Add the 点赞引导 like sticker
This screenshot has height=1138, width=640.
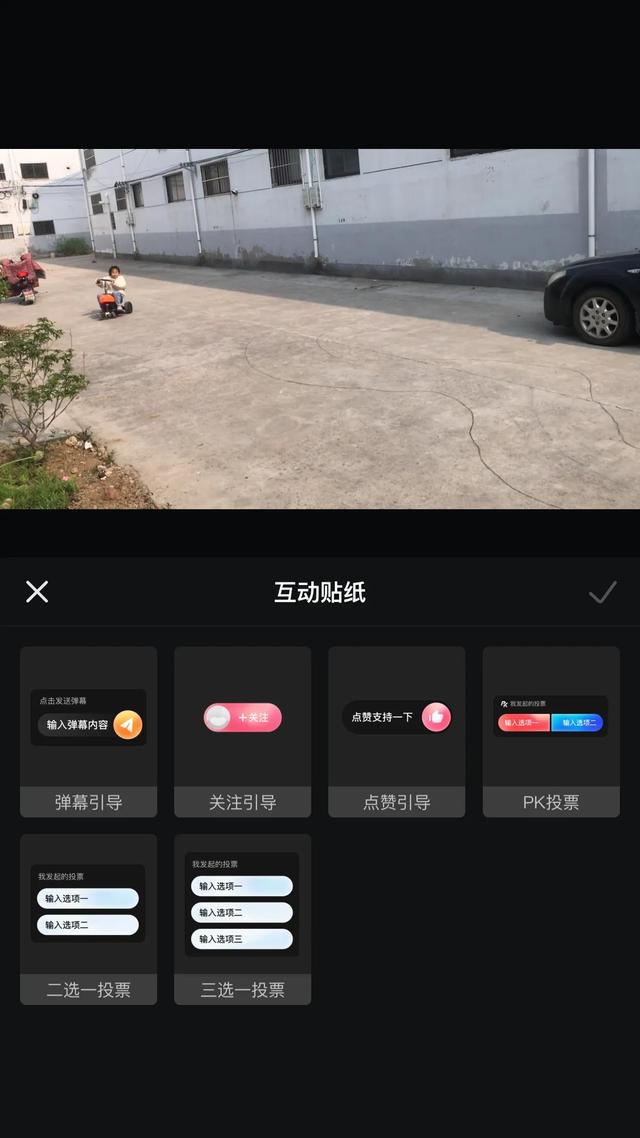tap(397, 731)
